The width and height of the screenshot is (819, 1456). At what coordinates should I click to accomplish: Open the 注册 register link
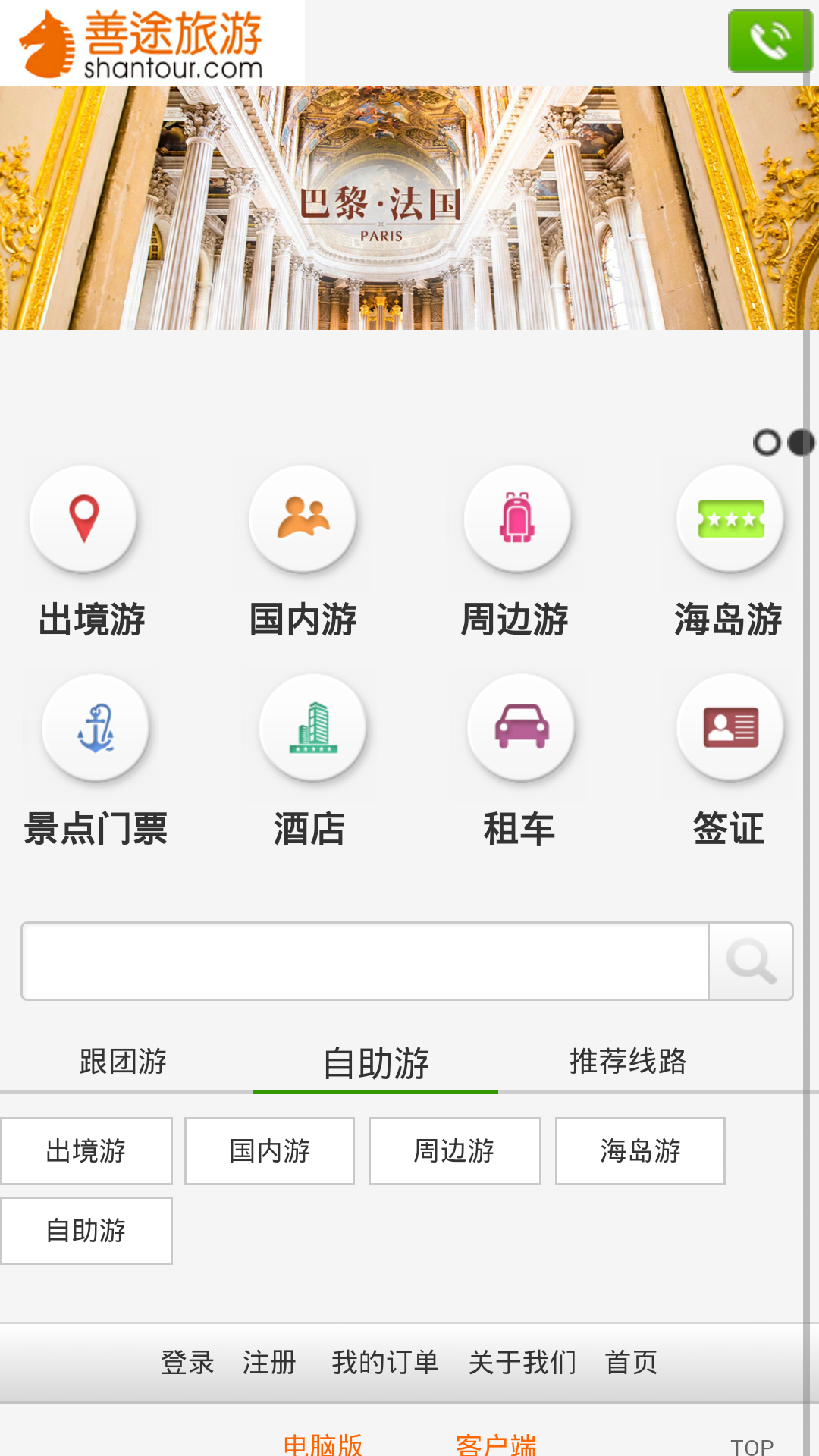tap(269, 1362)
